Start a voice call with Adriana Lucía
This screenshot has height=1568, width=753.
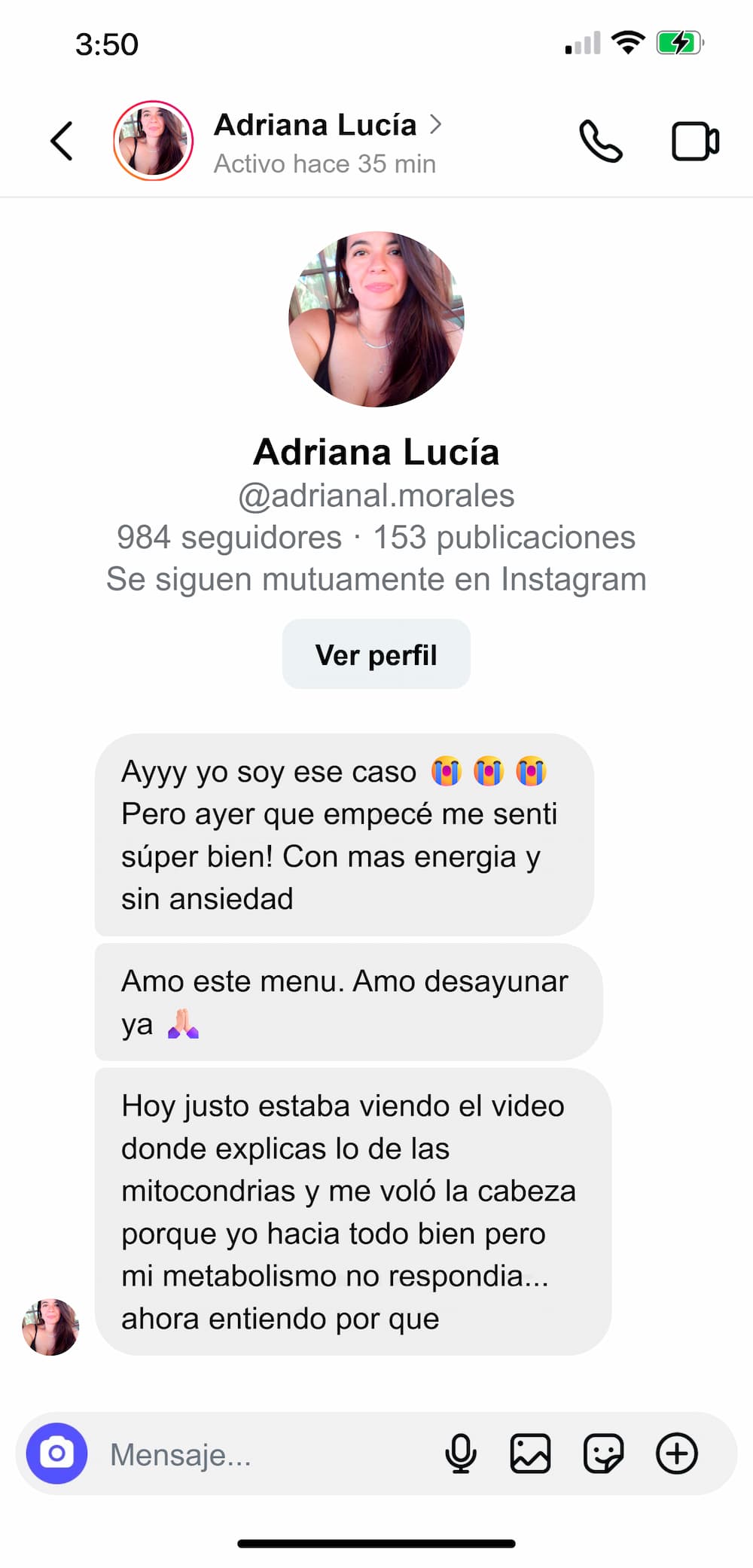pos(600,142)
